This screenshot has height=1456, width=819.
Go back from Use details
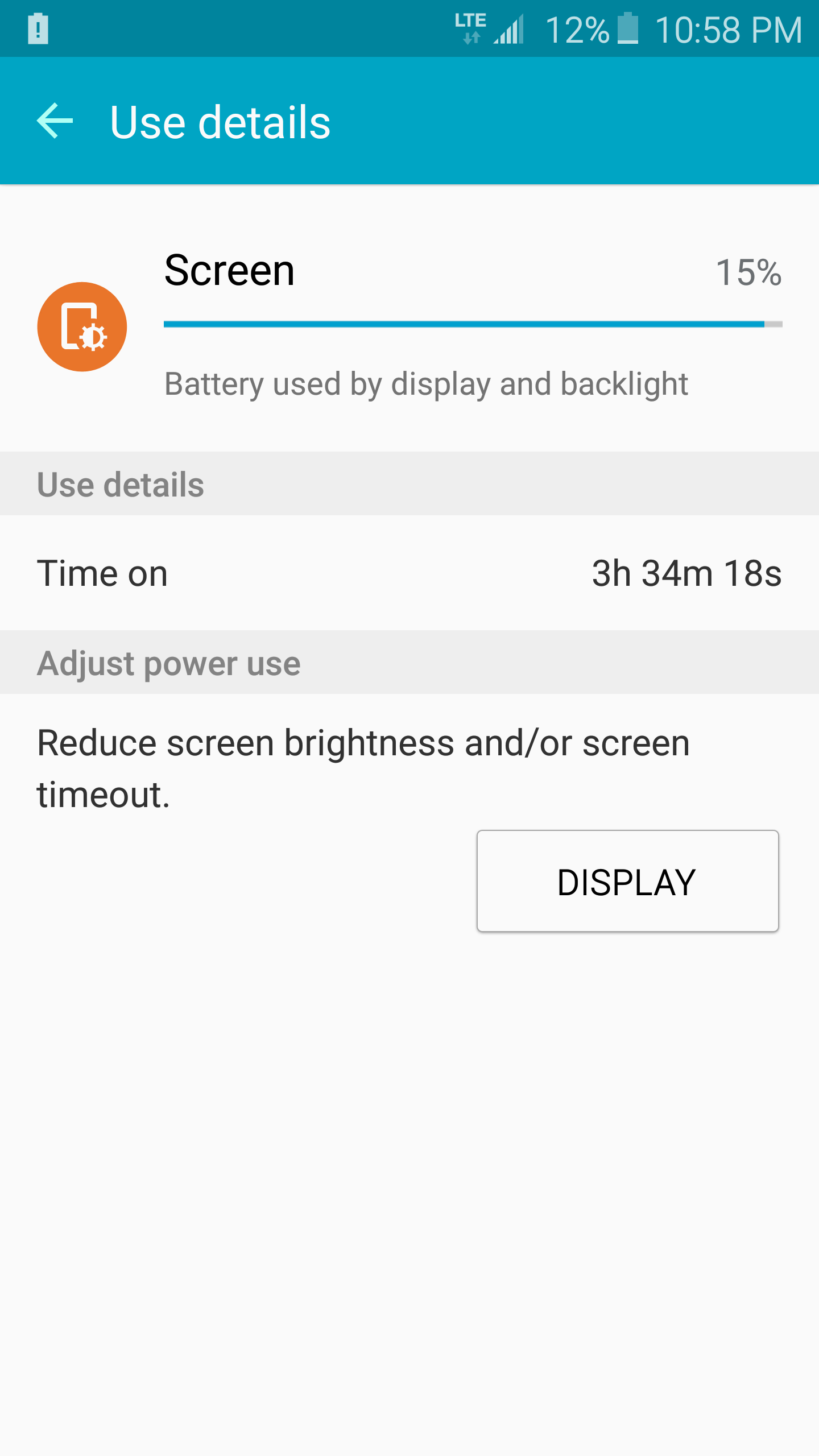click(55, 121)
